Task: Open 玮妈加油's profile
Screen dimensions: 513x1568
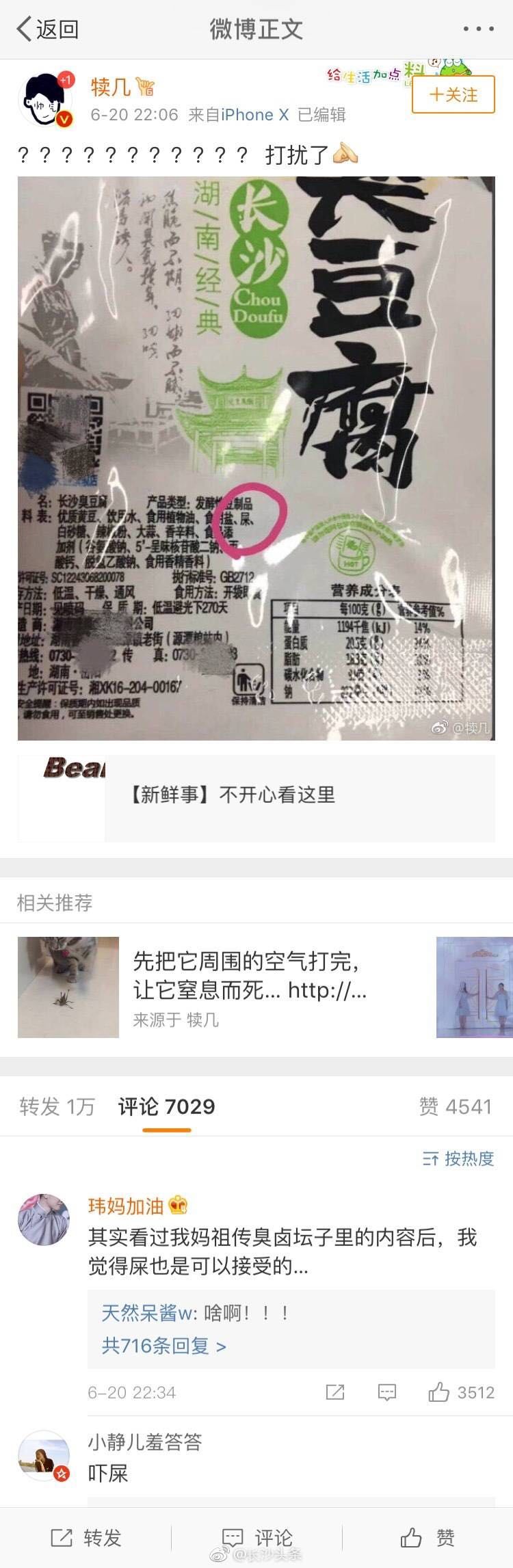Action: coord(44,1220)
